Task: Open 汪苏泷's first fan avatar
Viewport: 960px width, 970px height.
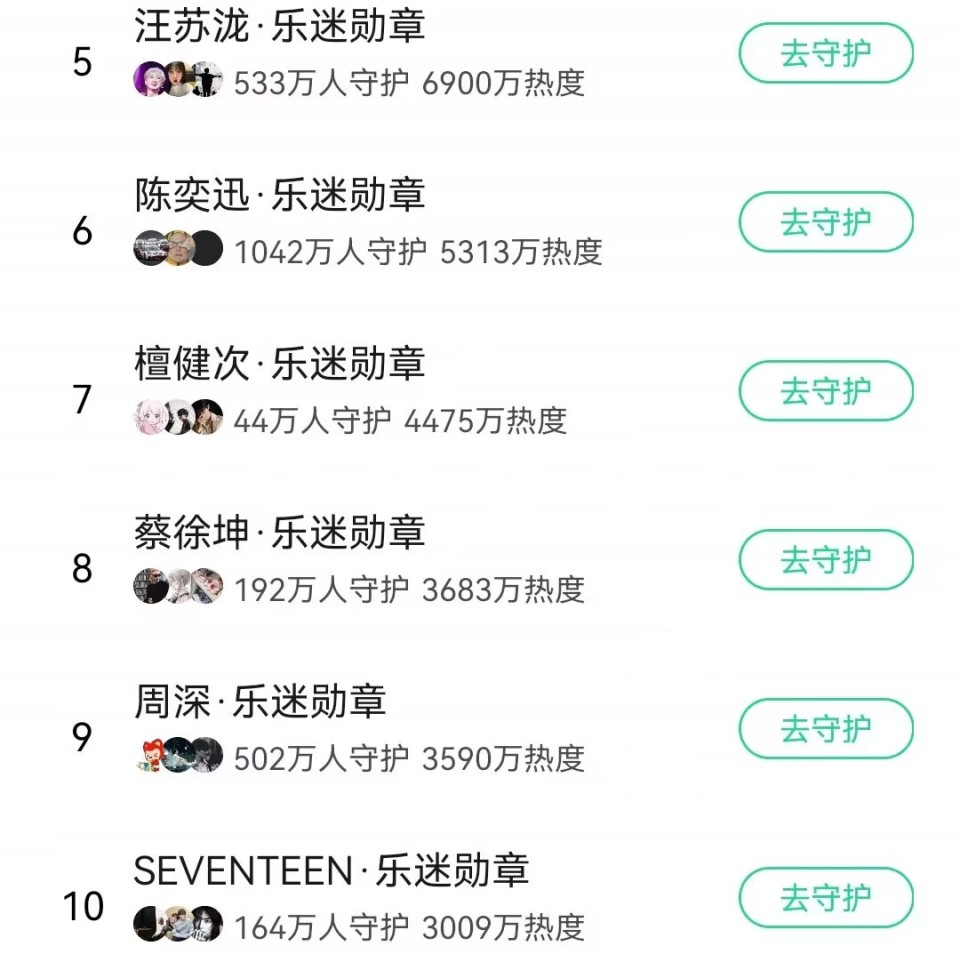Action: [x=148, y=80]
